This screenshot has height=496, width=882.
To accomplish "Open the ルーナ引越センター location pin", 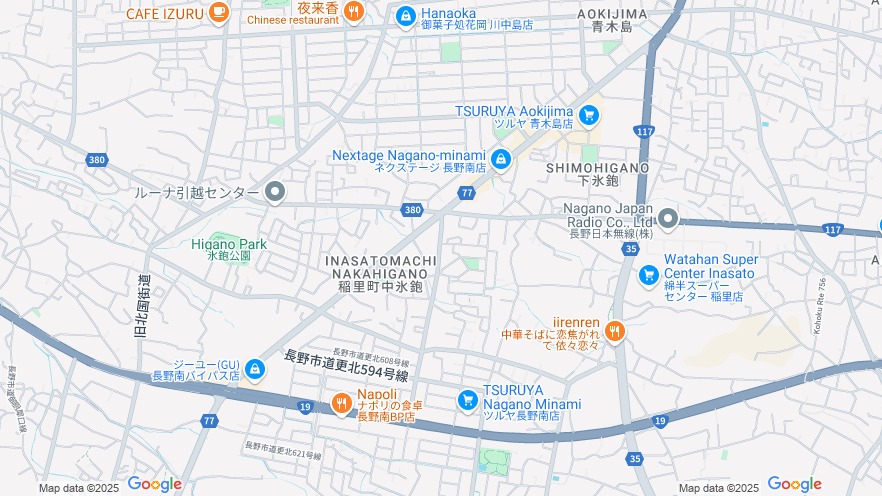I will pyautogui.click(x=276, y=192).
